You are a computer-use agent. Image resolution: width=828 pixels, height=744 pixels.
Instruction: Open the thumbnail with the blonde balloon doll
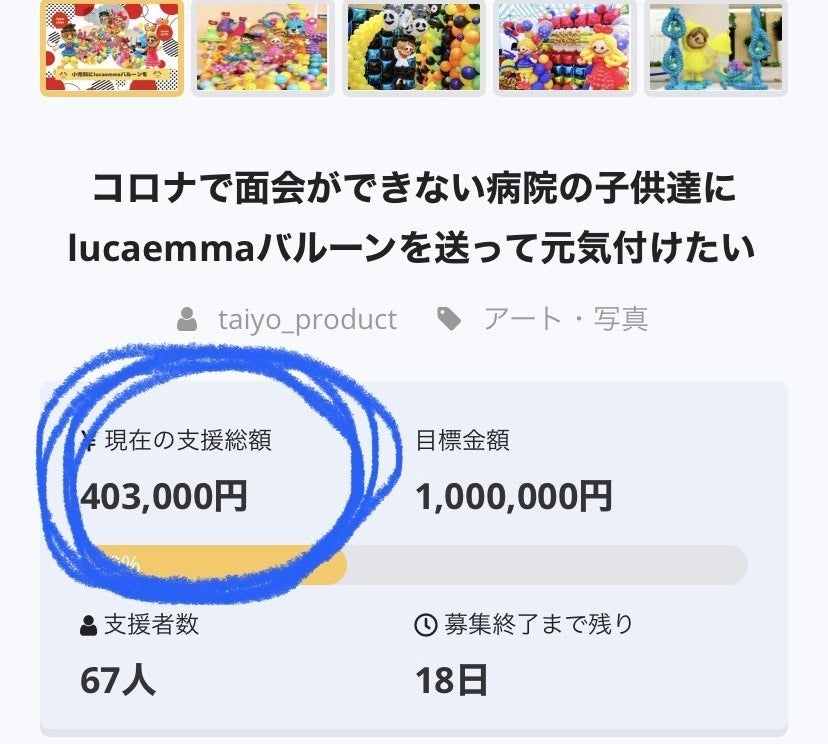[x=565, y=46]
